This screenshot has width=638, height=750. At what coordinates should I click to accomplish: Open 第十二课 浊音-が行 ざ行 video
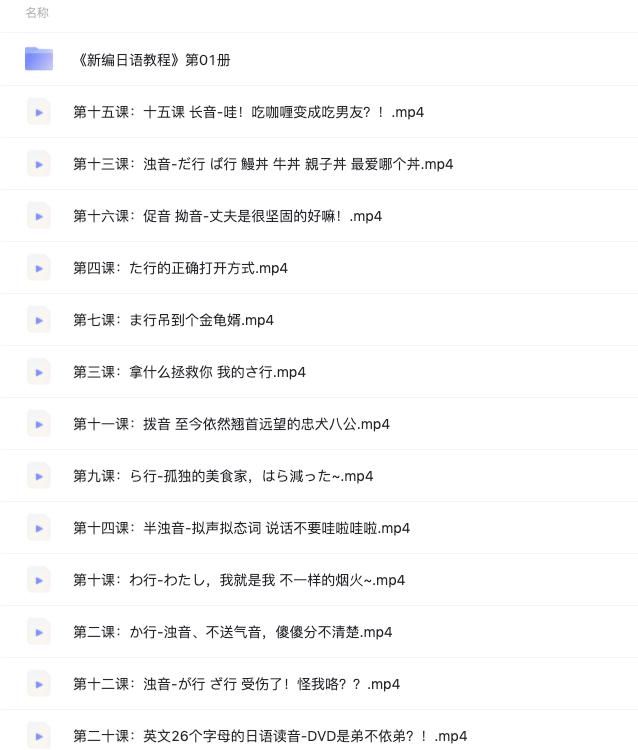coord(236,684)
